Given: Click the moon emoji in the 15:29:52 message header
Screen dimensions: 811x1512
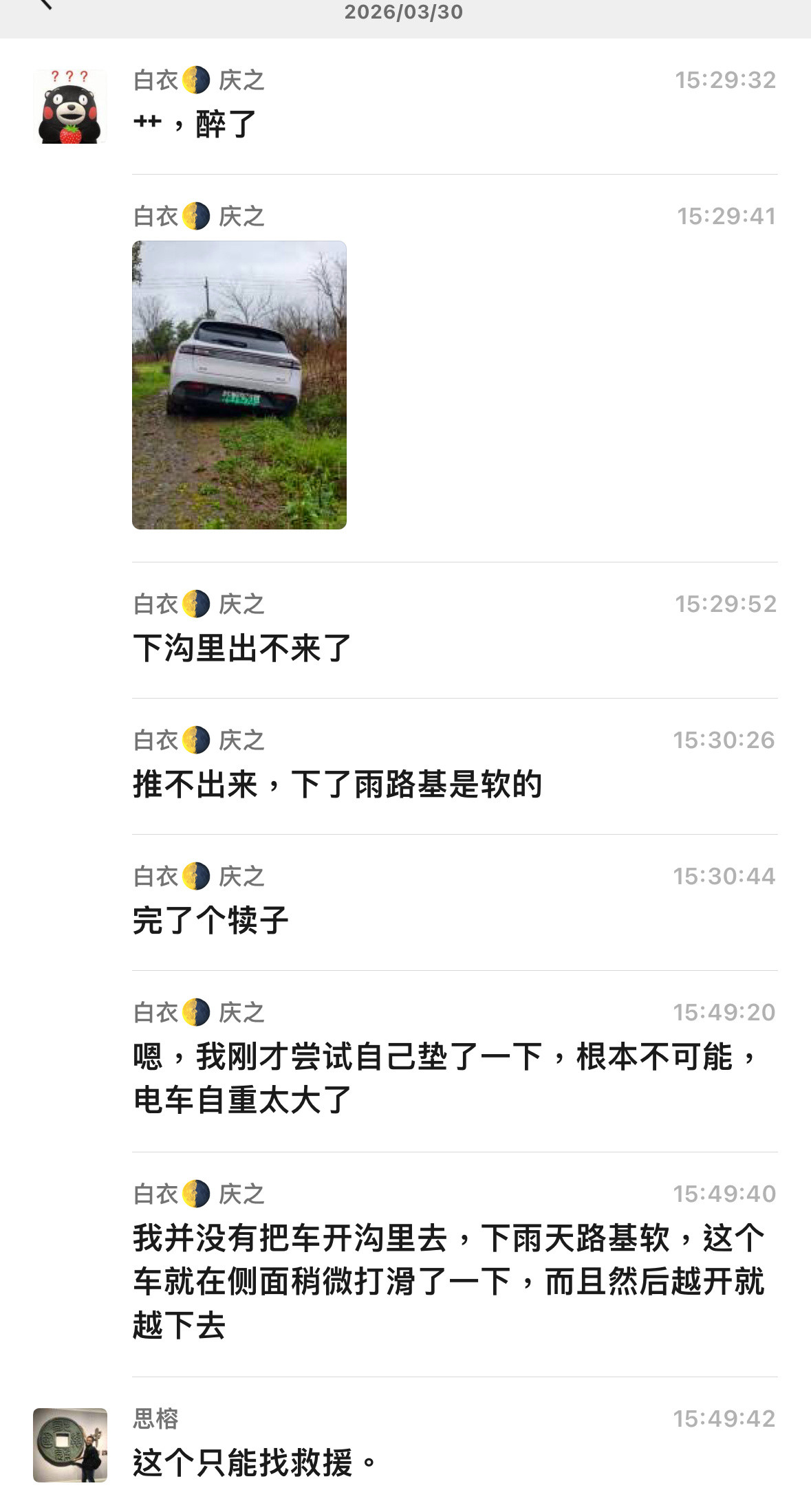Looking at the screenshot, I should [193, 603].
